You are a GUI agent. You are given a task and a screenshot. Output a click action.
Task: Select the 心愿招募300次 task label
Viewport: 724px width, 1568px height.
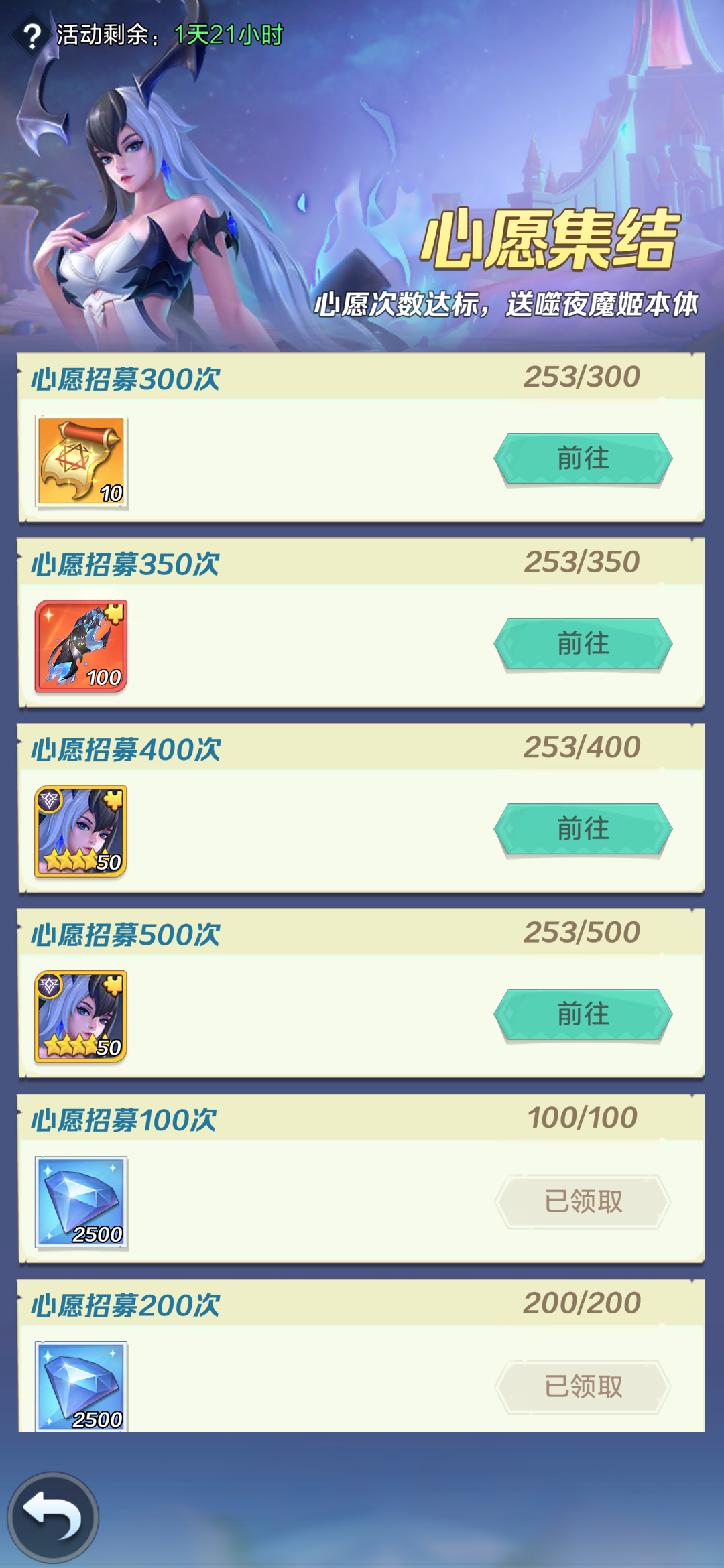pos(124,378)
